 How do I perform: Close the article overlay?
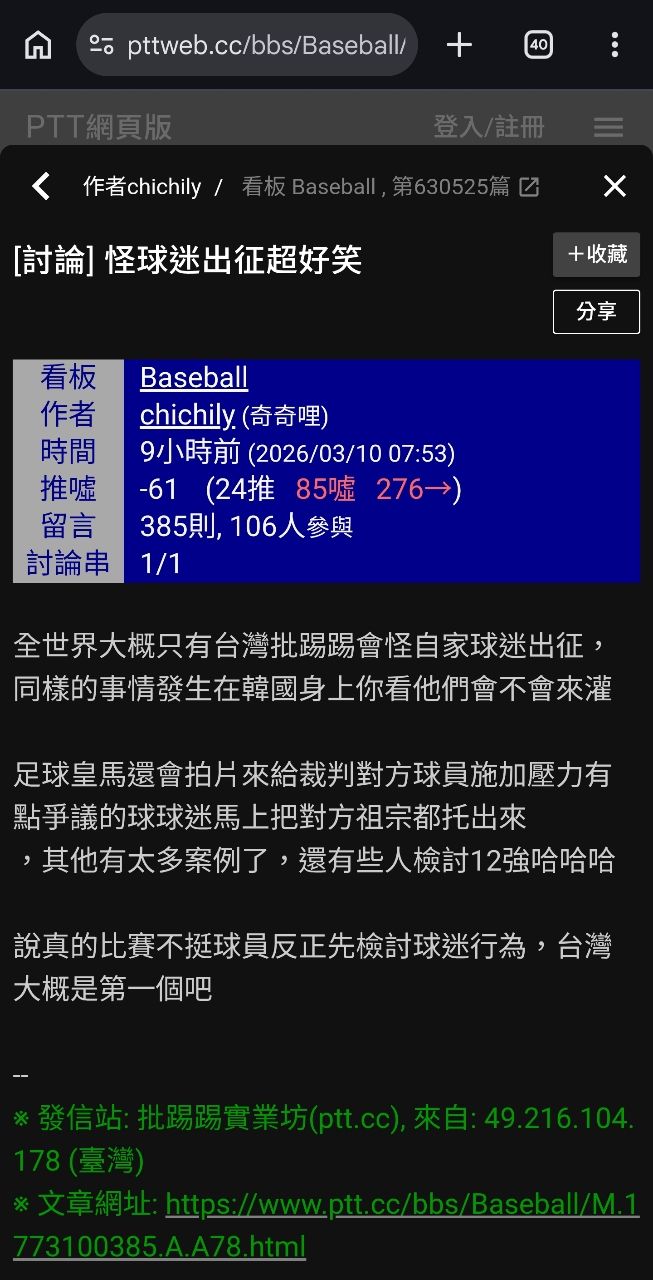[x=614, y=186]
